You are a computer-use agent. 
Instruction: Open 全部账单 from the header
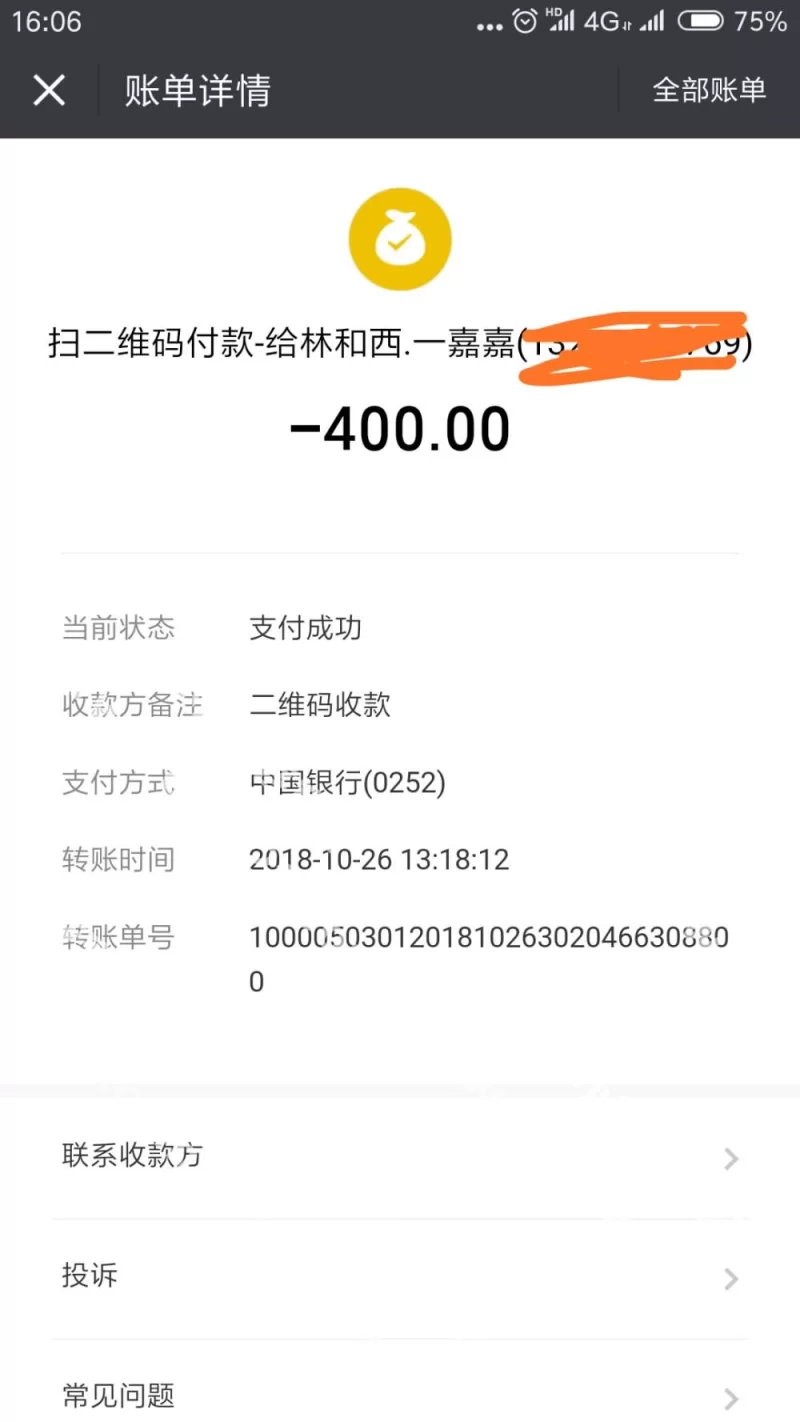coord(709,91)
